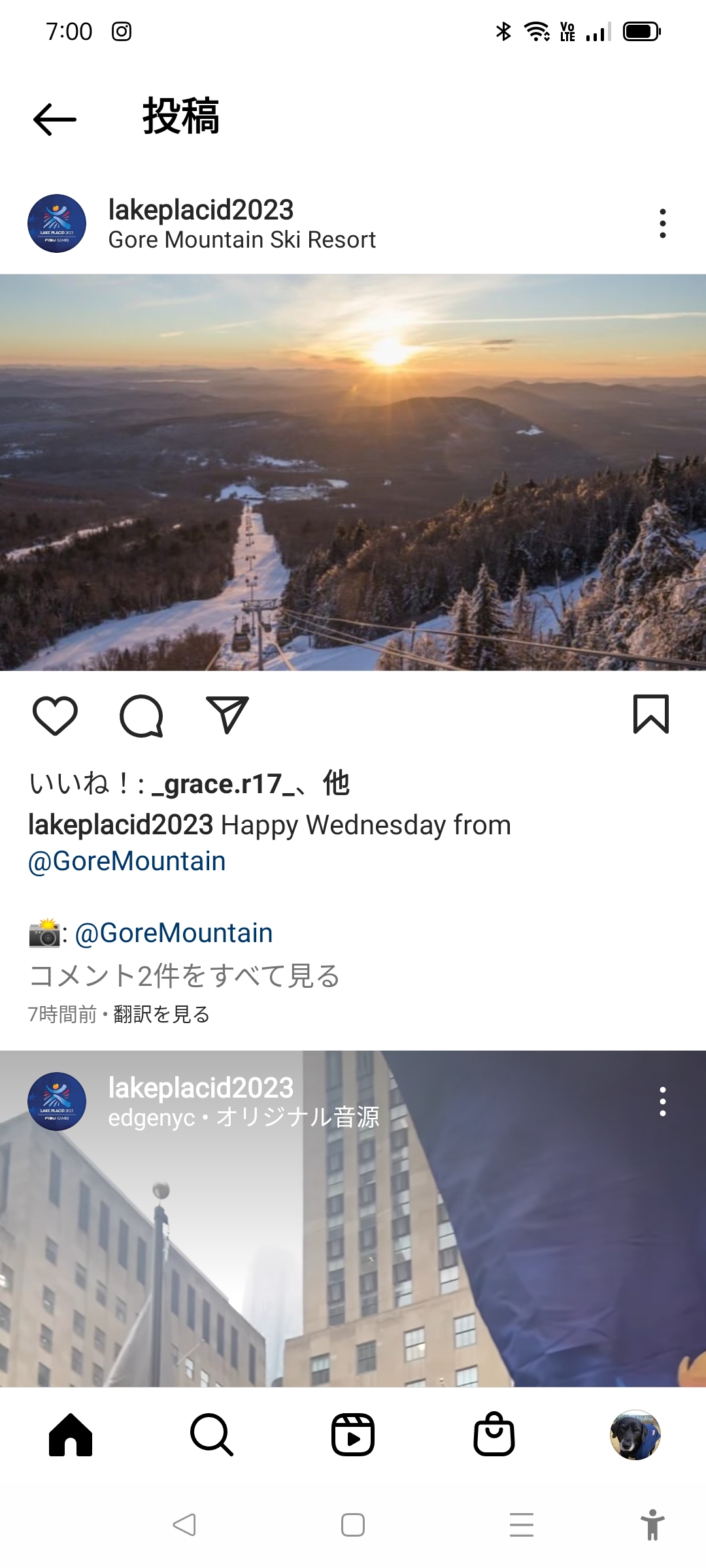Share the sunset post via send icon
Screen dimensions: 706x1568
coord(227,715)
